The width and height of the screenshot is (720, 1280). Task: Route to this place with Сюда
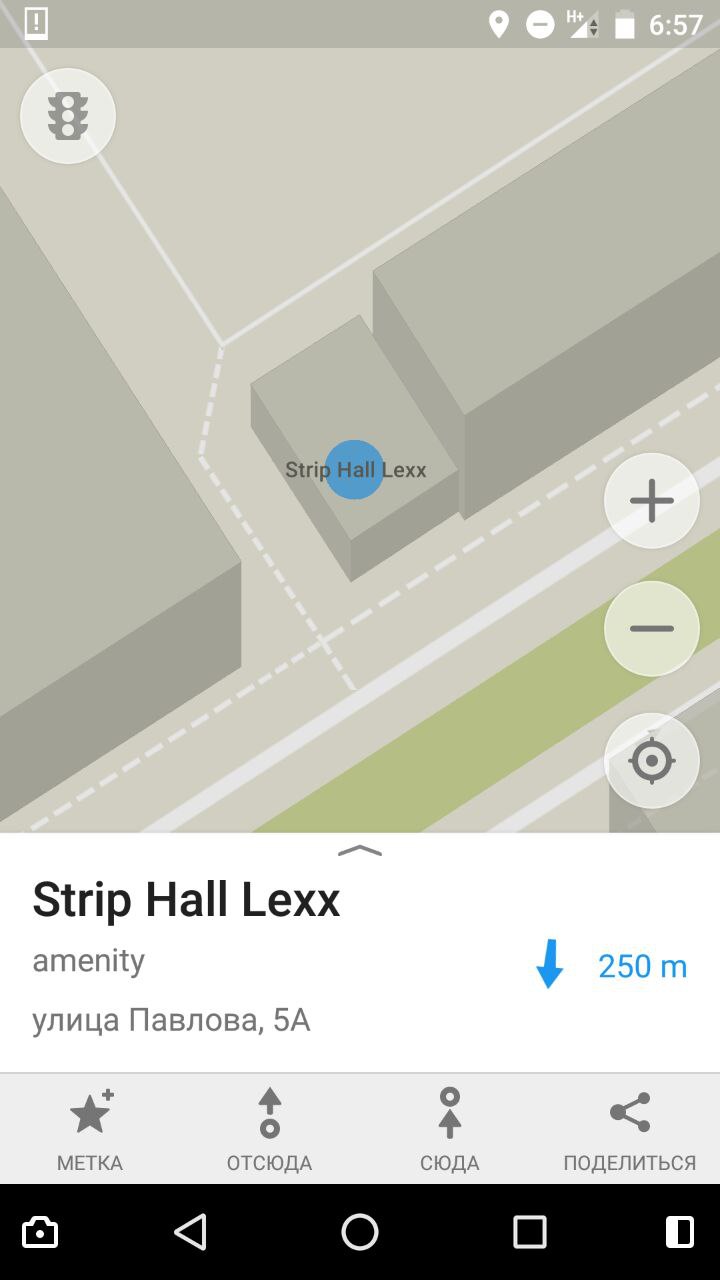450,1130
